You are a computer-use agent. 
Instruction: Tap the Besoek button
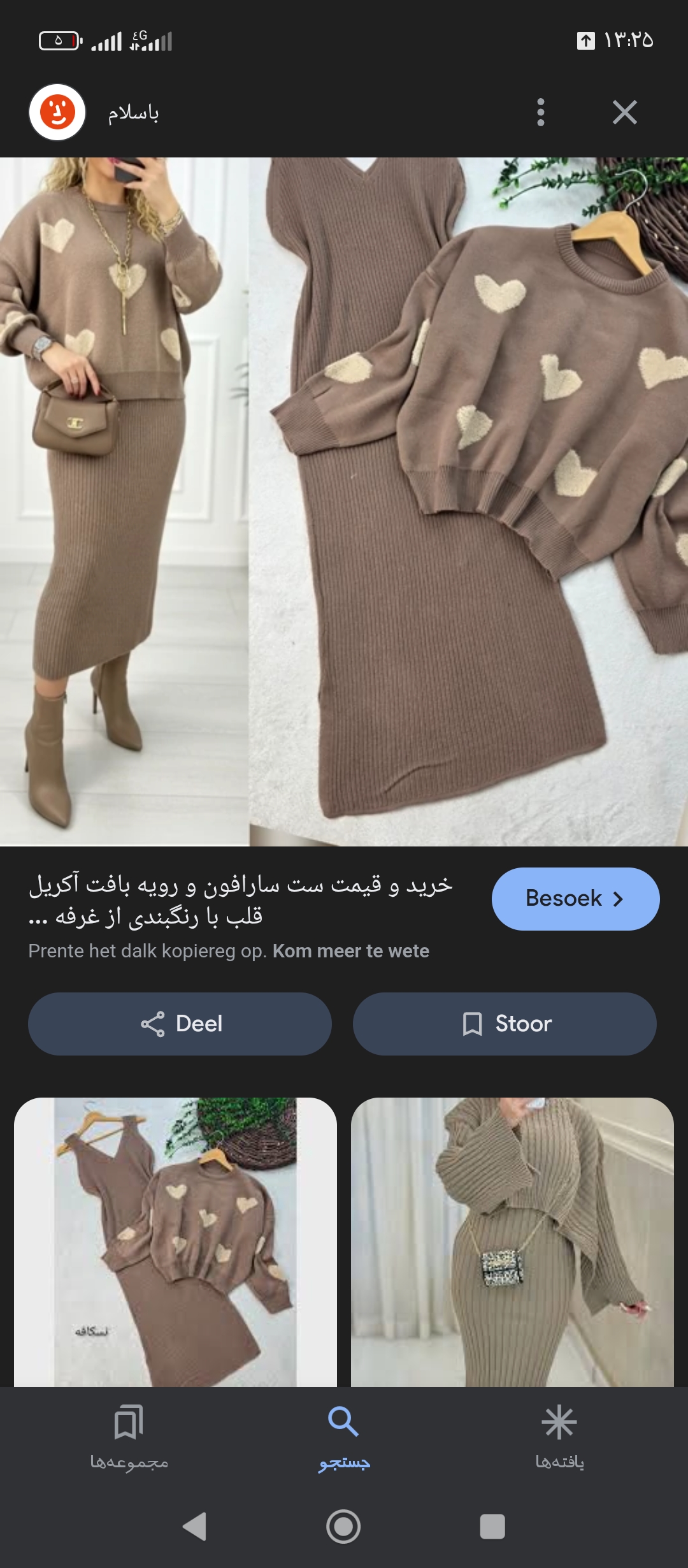(575, 899)
